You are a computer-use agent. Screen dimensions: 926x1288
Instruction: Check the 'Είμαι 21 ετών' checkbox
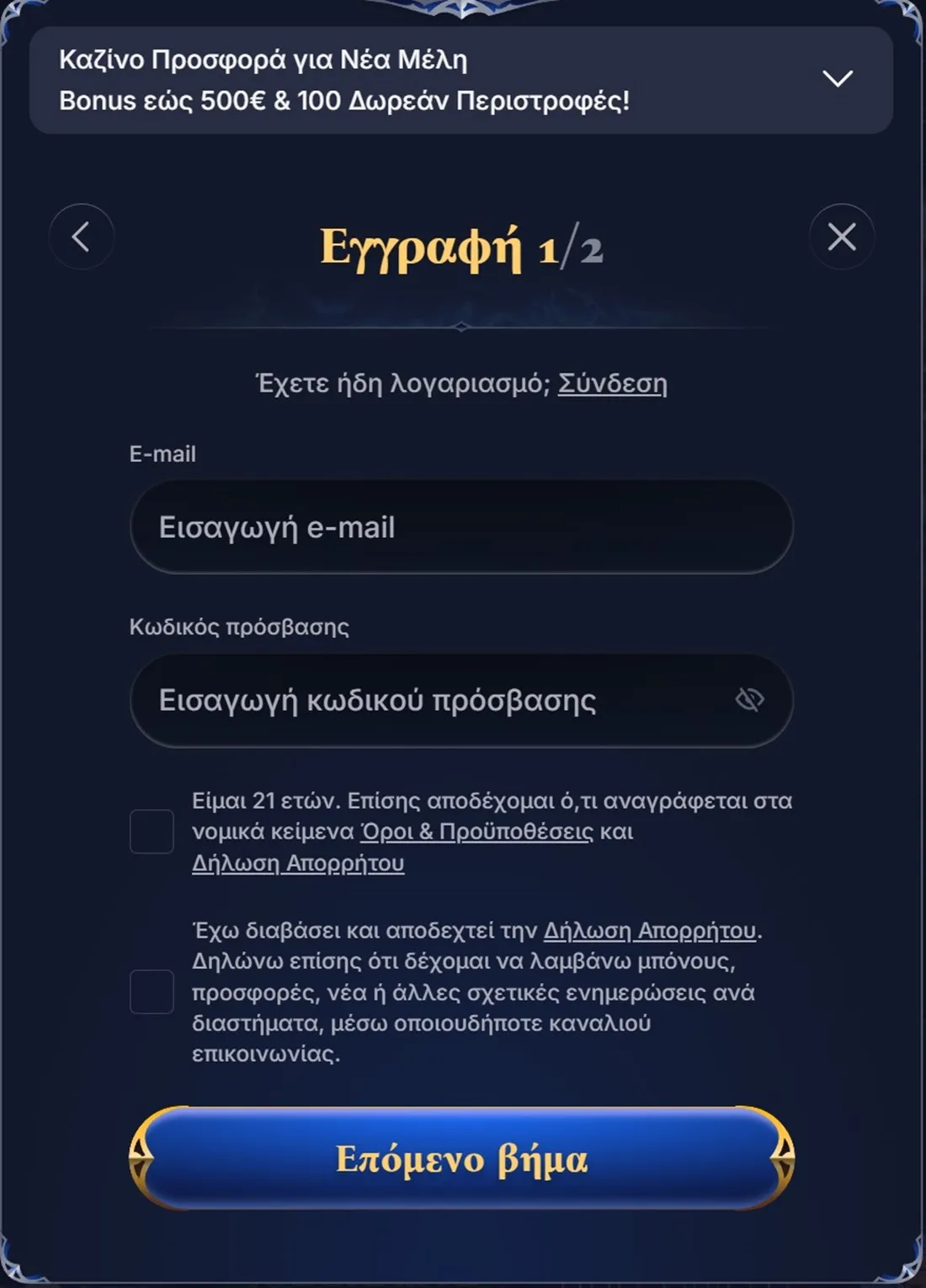152,832
